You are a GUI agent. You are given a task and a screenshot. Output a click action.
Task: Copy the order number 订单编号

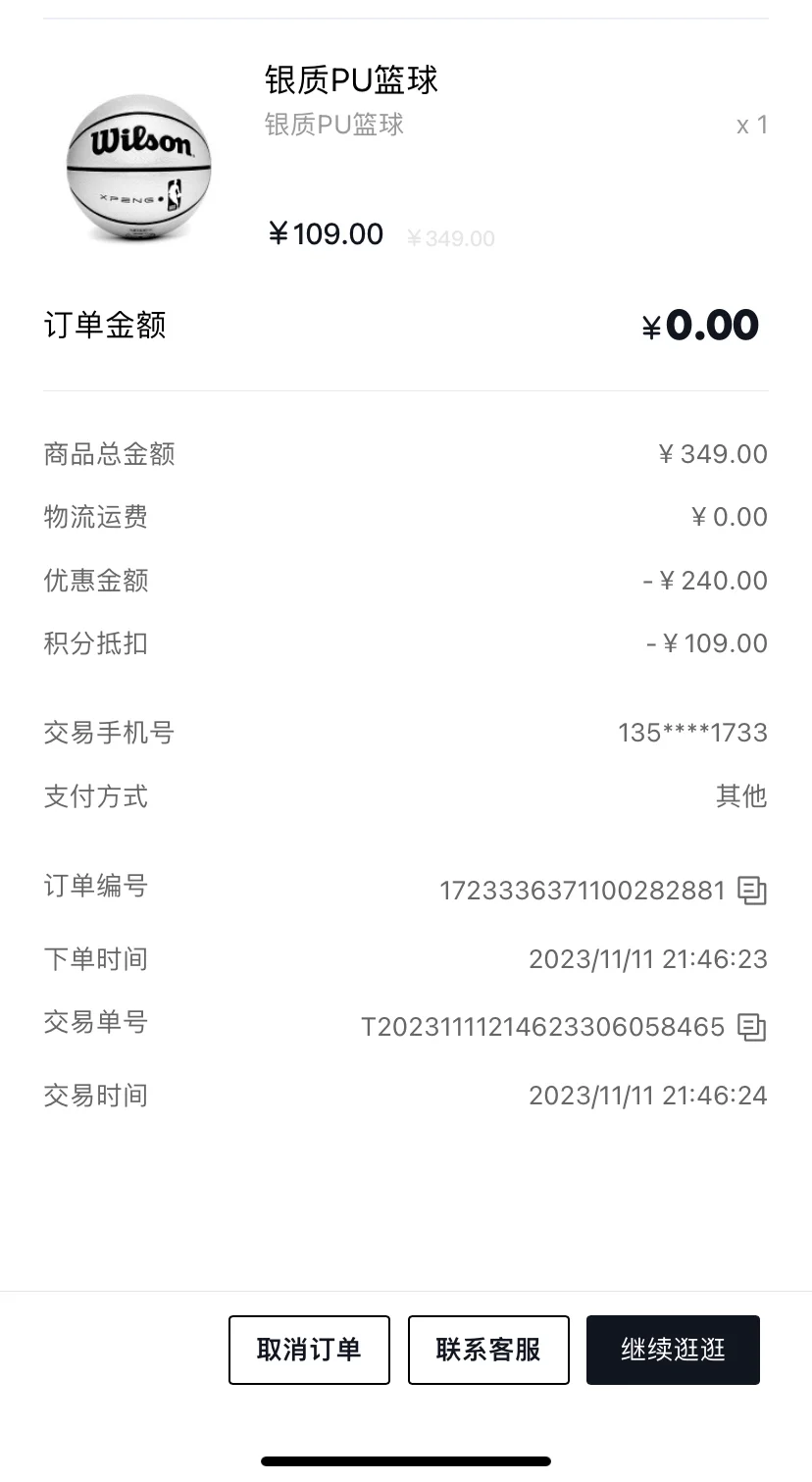[752, 891]
